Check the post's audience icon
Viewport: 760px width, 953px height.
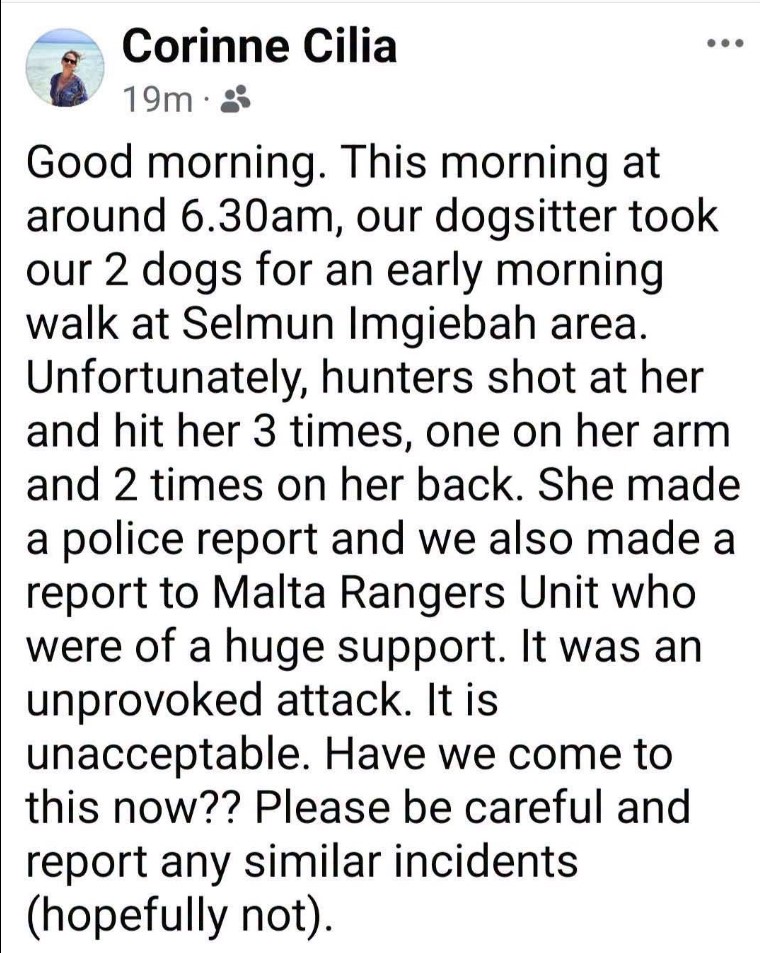click(235, 100)
